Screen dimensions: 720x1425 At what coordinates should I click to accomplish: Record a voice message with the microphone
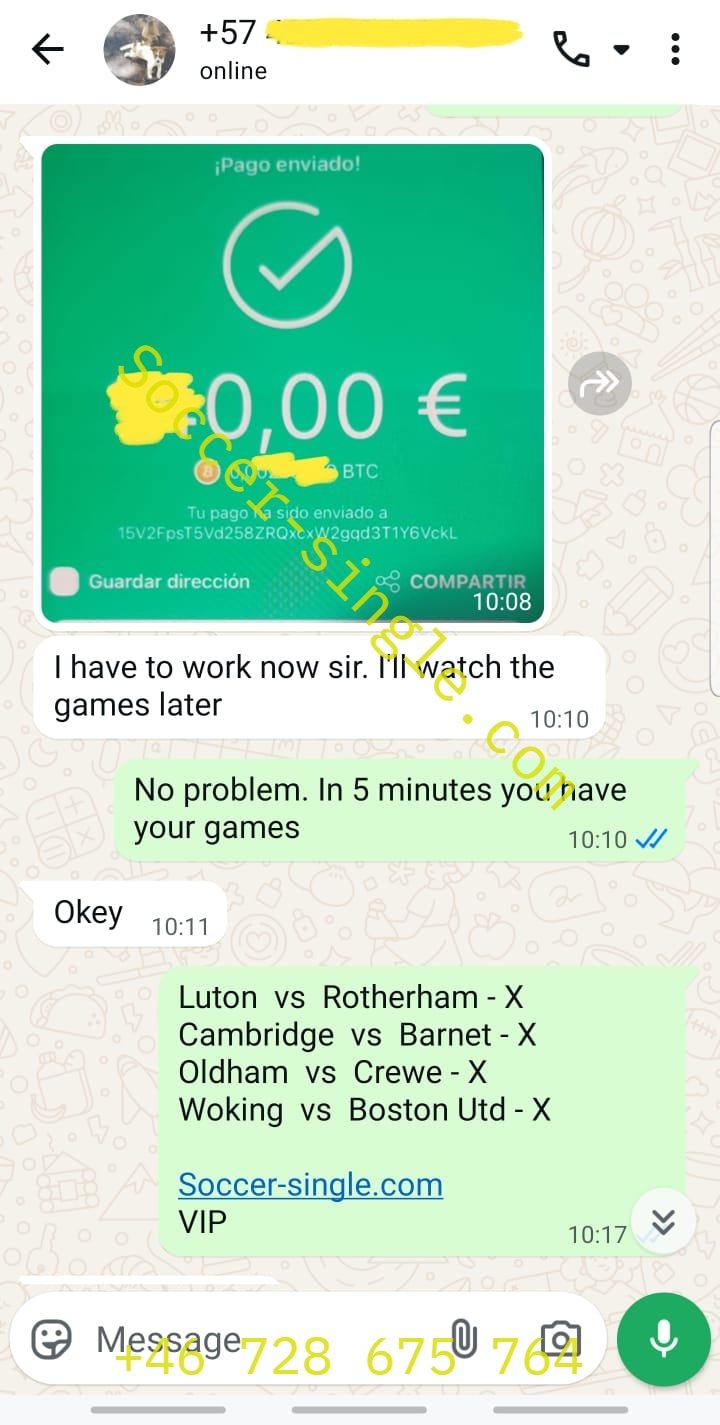(x=664, y=1340)
